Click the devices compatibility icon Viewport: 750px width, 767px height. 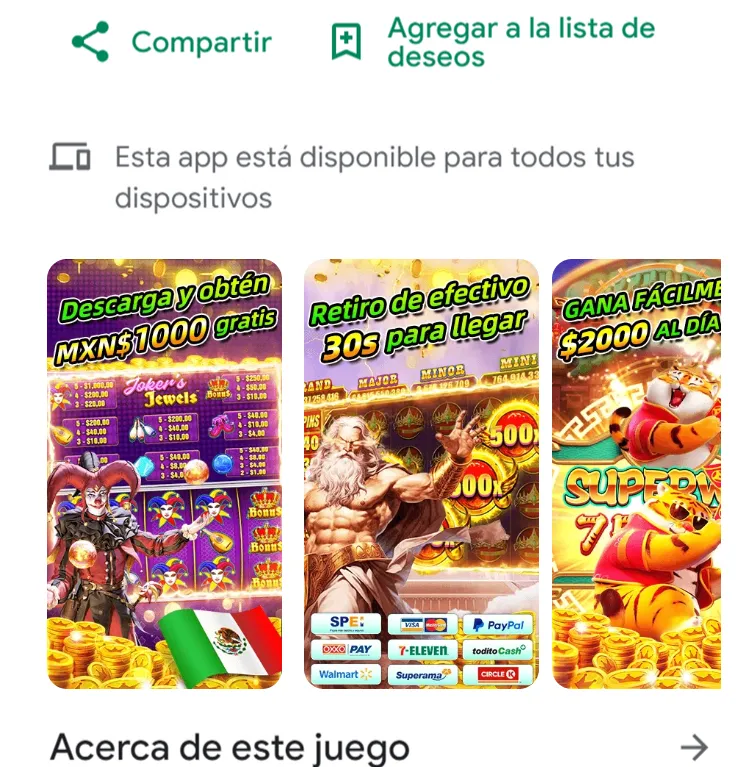70,155
